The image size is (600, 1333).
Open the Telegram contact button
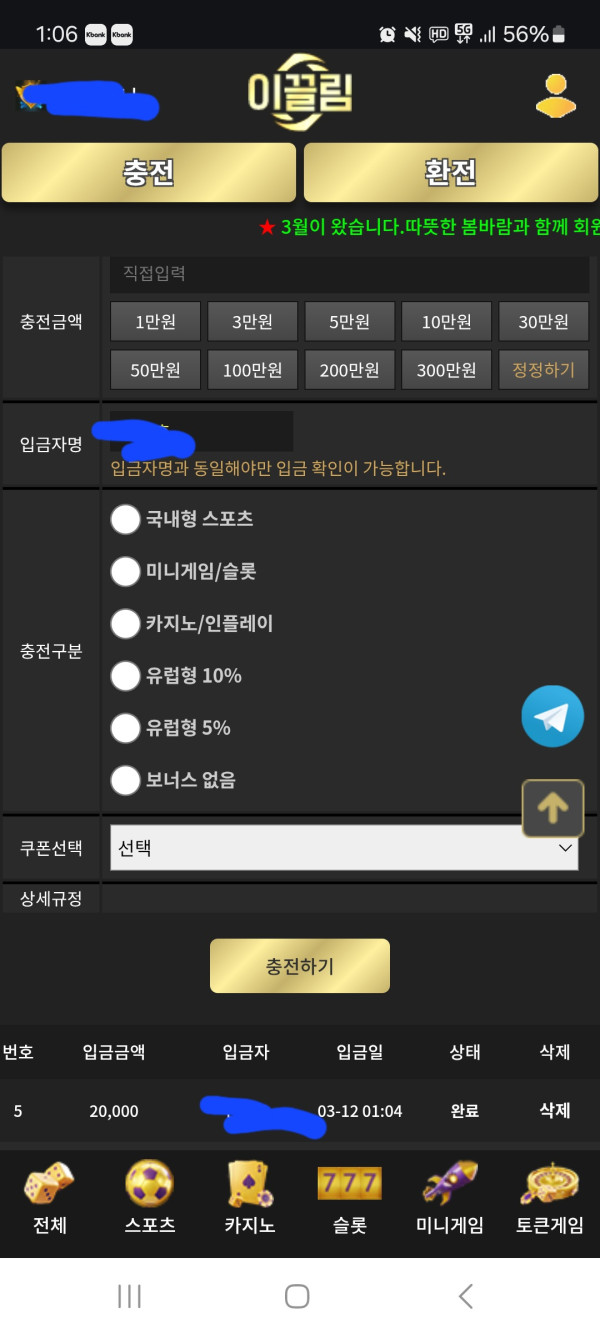552,716
